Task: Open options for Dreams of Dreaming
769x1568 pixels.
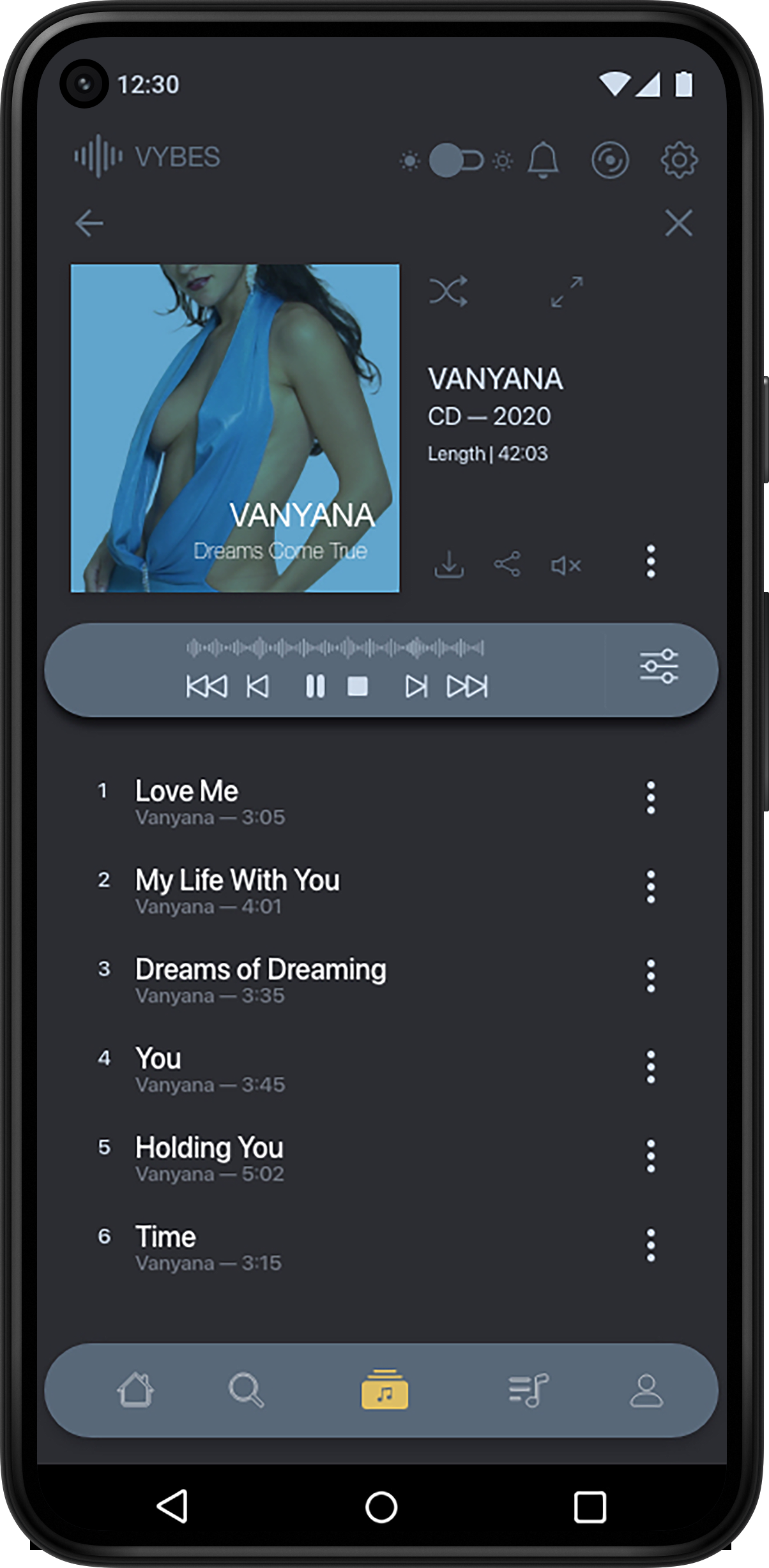Action: [x=650, y=976]
